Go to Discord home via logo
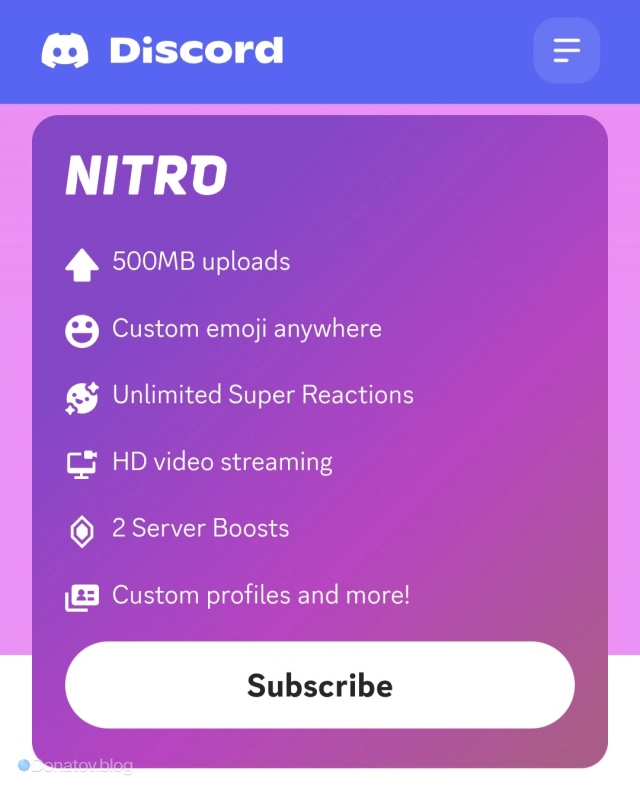This screenshot has height=792, width=640. tap(162, 50)
